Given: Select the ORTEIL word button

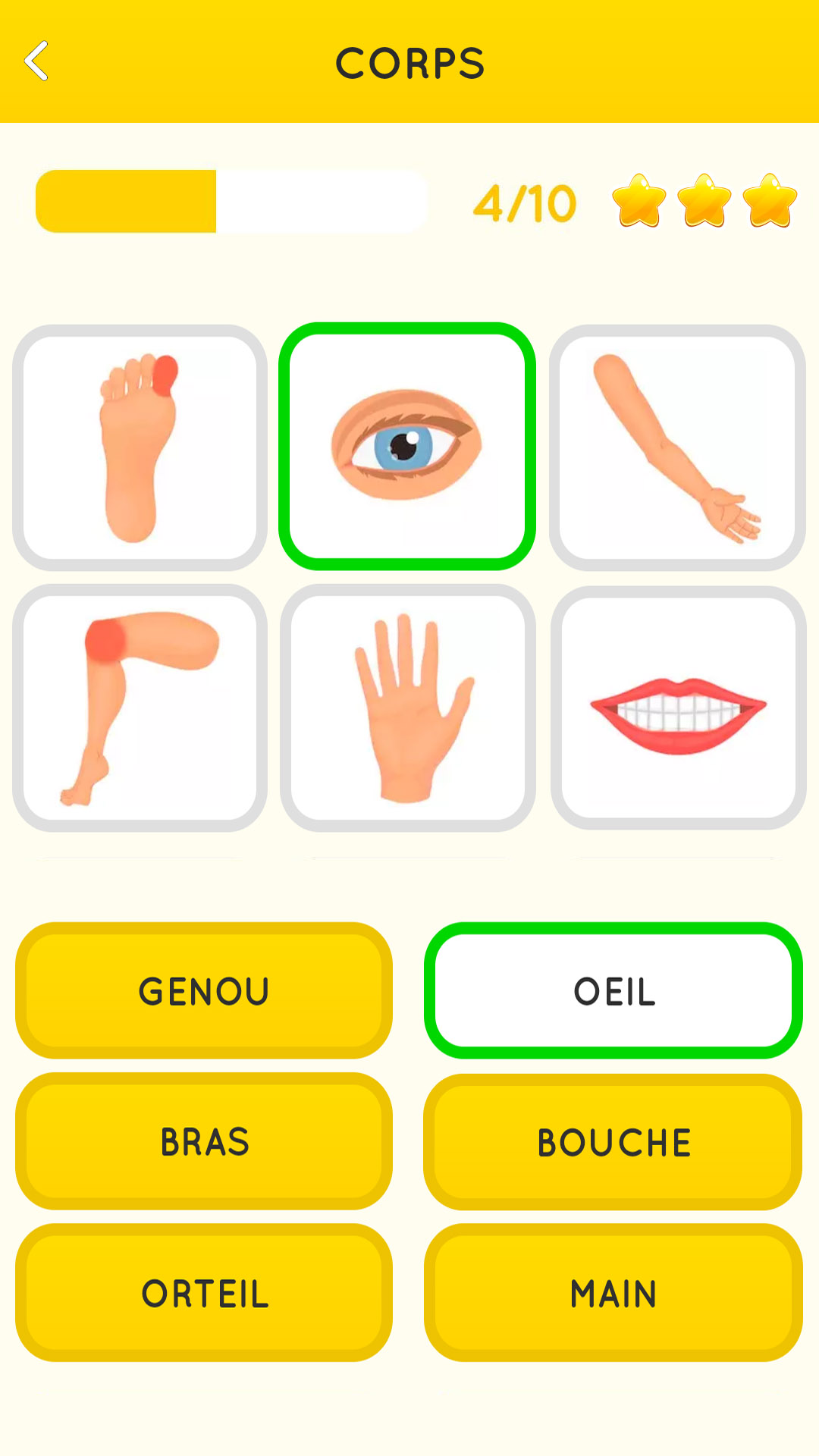Looking at the screenshot, I should (x=204, y=1292).
